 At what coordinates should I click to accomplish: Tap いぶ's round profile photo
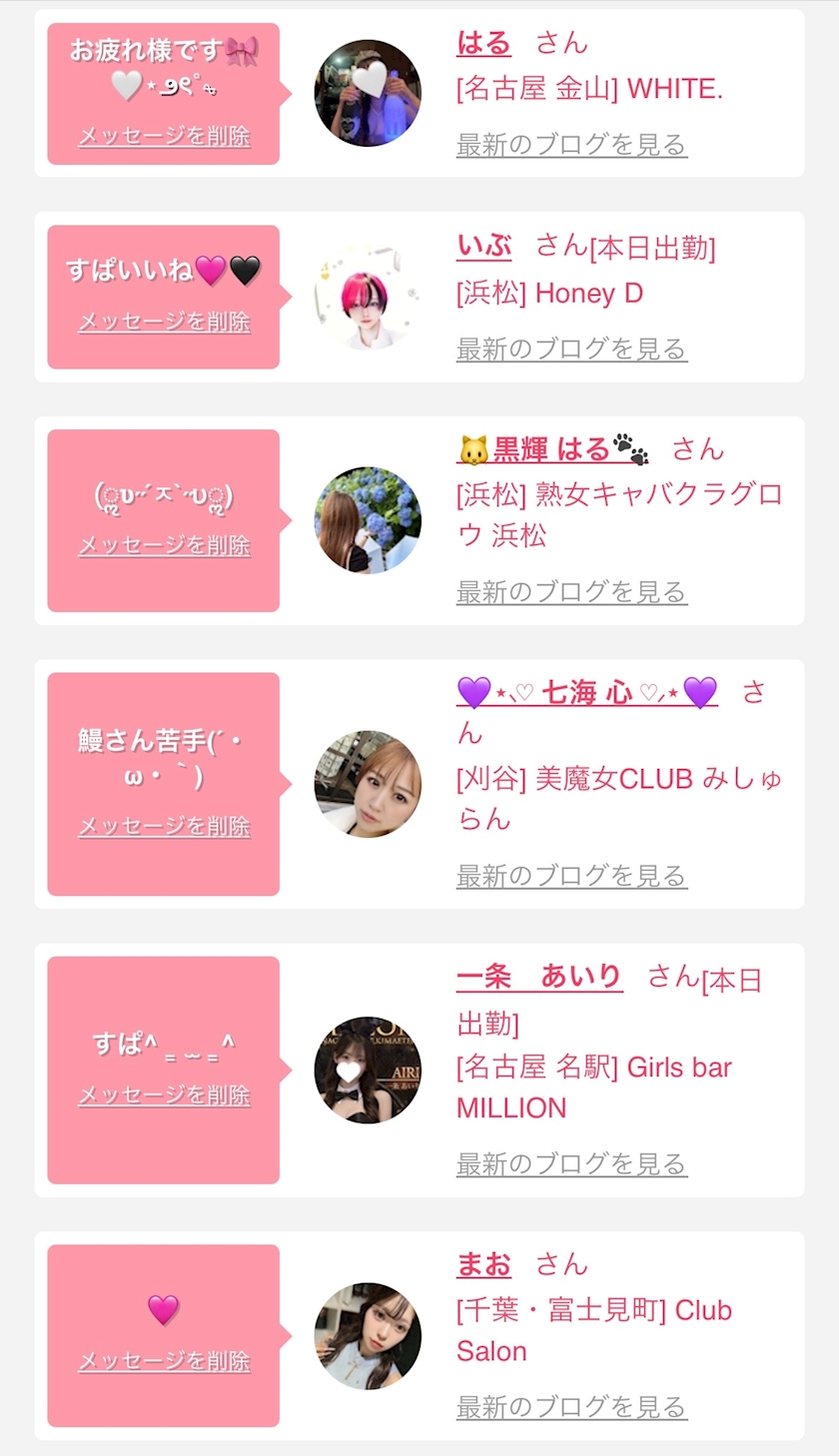[368, 297]
